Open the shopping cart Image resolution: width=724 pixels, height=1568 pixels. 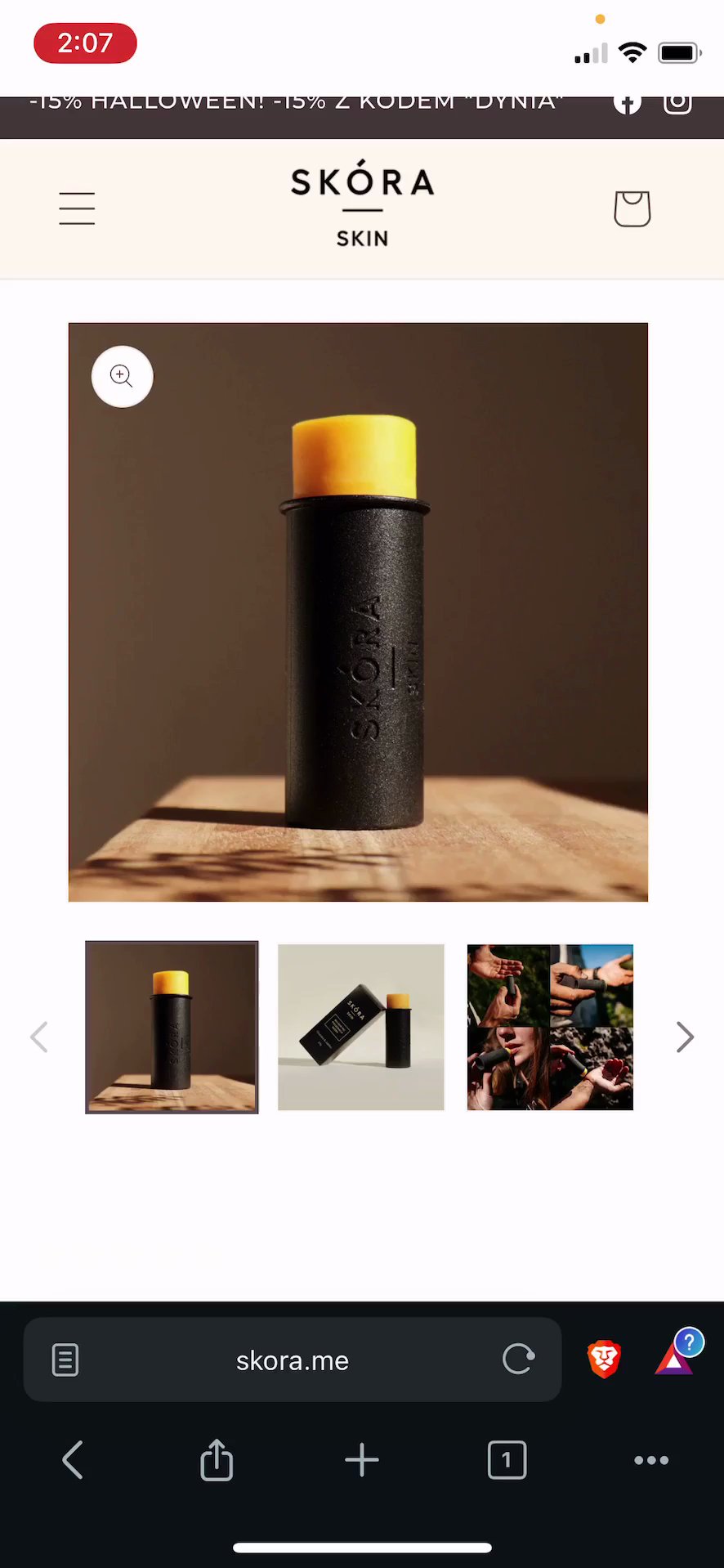pos(632,208)
